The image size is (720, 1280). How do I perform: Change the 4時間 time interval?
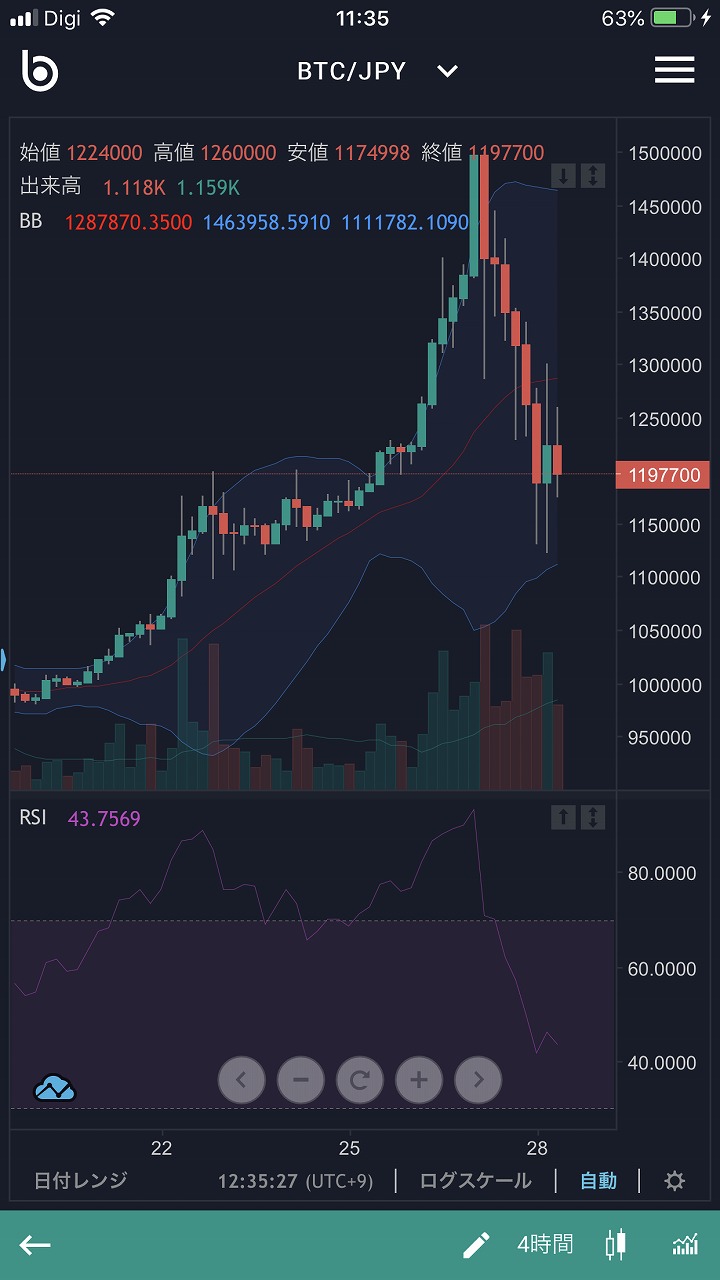[545, 1245]
